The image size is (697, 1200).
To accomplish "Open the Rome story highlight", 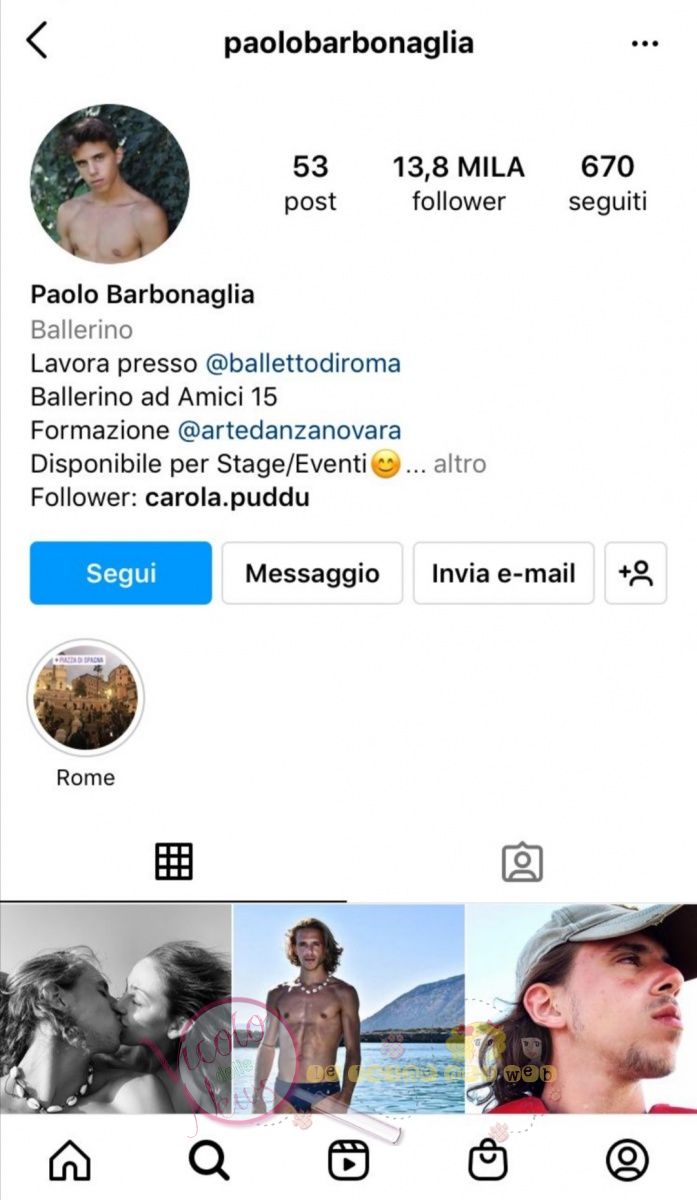I will click(x=85, y=698).
